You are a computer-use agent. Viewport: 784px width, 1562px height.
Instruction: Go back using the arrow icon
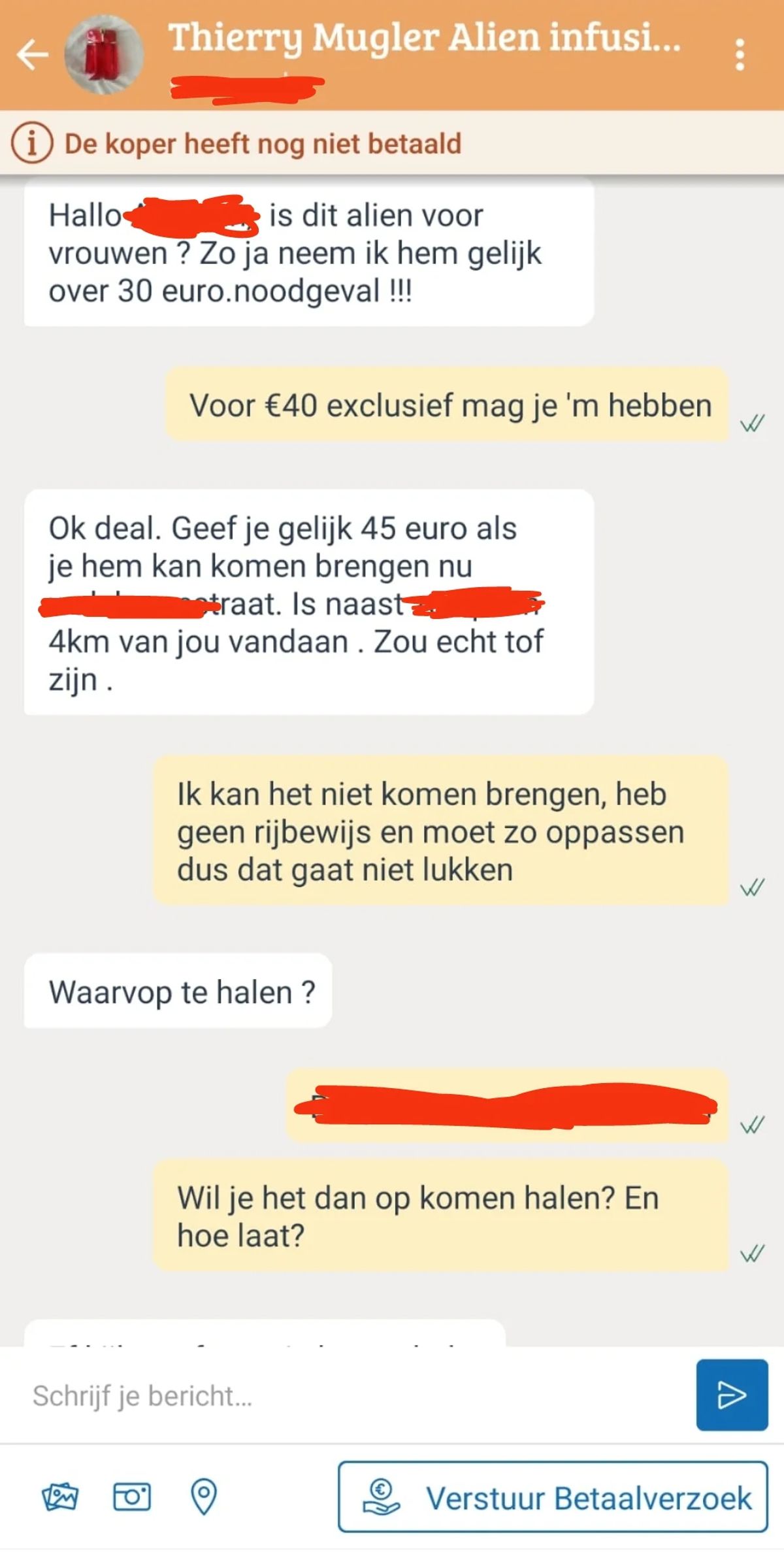tap(33, 54)
